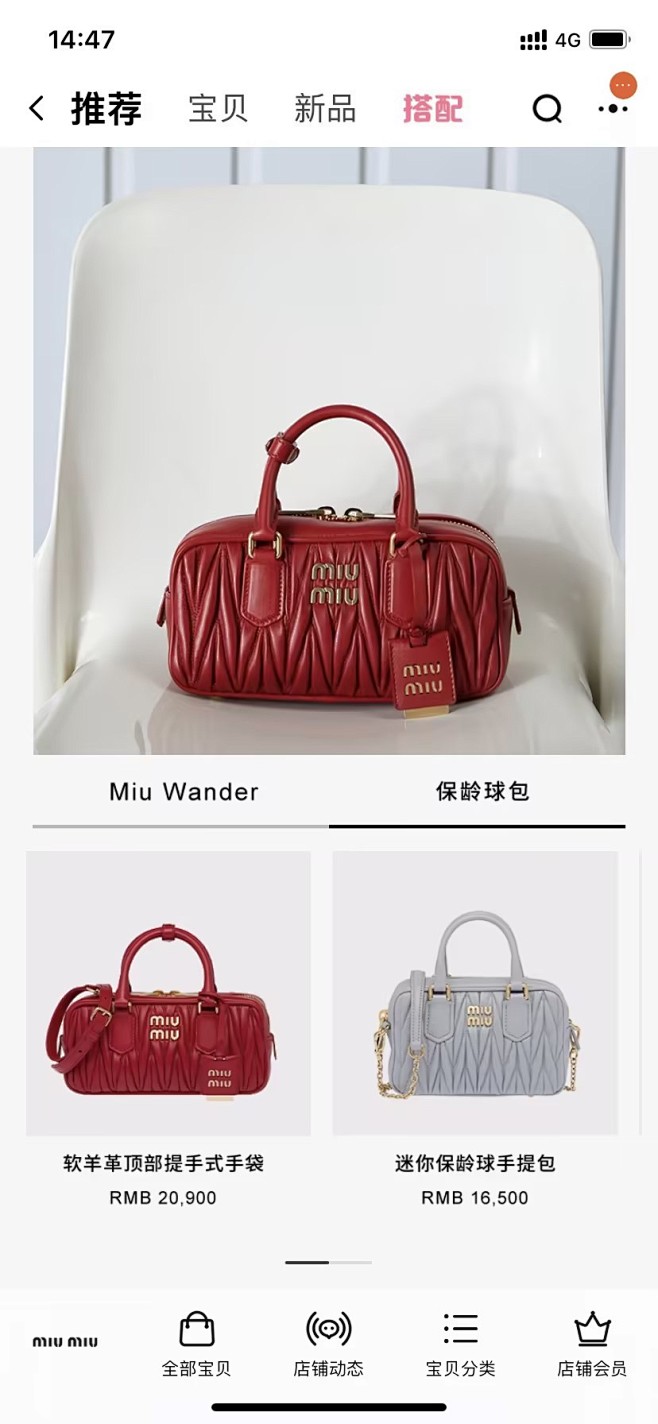Open 全部宝贝 in the bottom bar
This screenshot has height=1424, width=658.
196,1344
